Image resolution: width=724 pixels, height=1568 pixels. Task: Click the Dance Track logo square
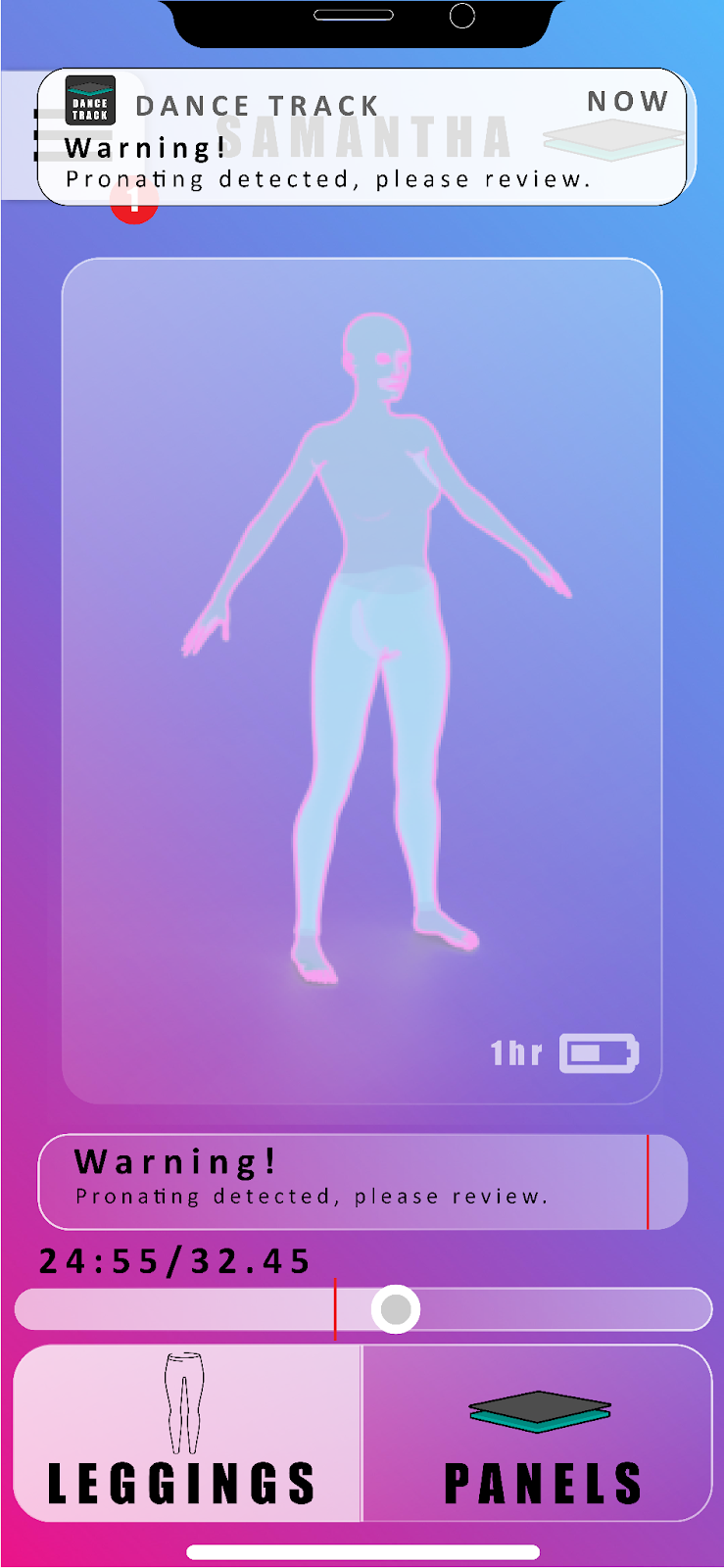(x=89, y=98)
